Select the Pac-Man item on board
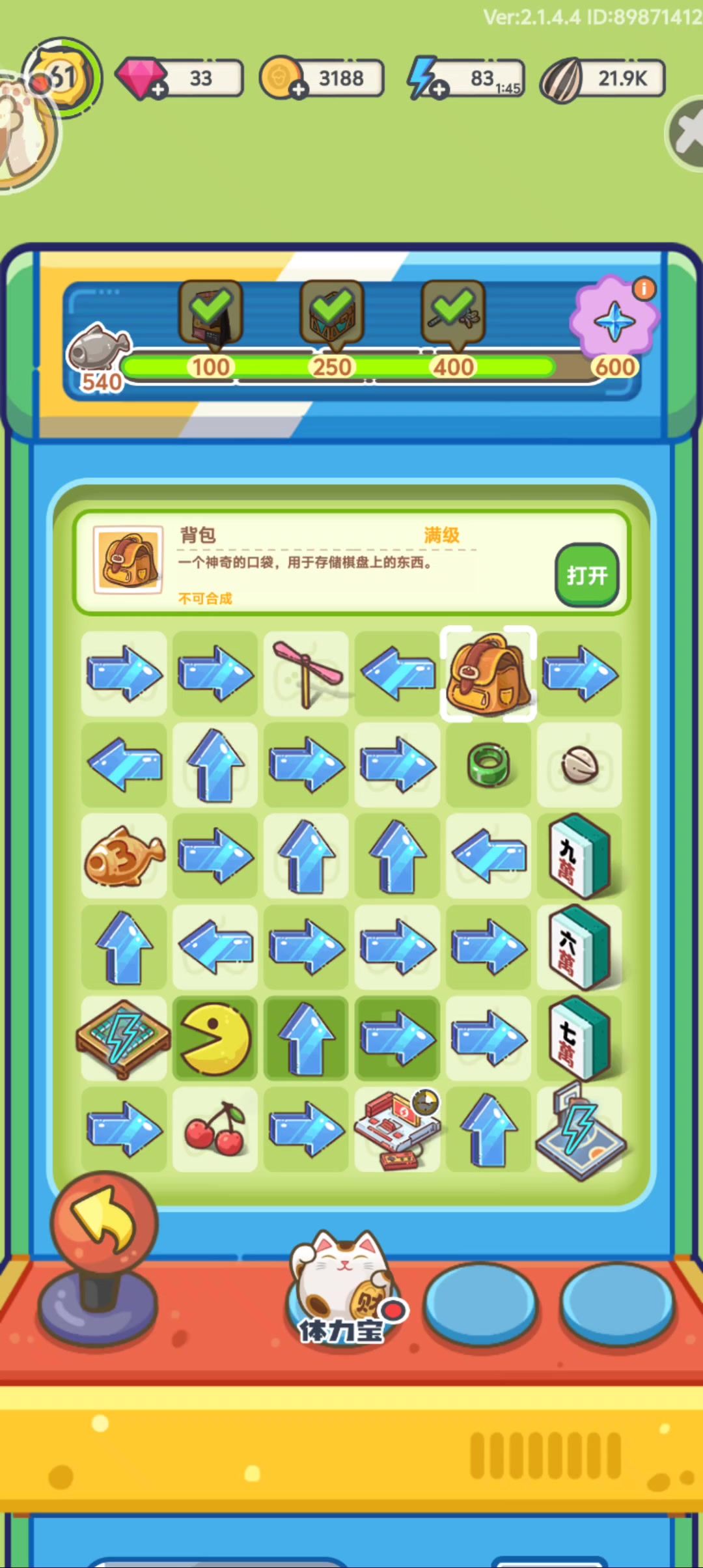Image resolution: width=703 pixels, height=1568 pixels. point(215,1037)
